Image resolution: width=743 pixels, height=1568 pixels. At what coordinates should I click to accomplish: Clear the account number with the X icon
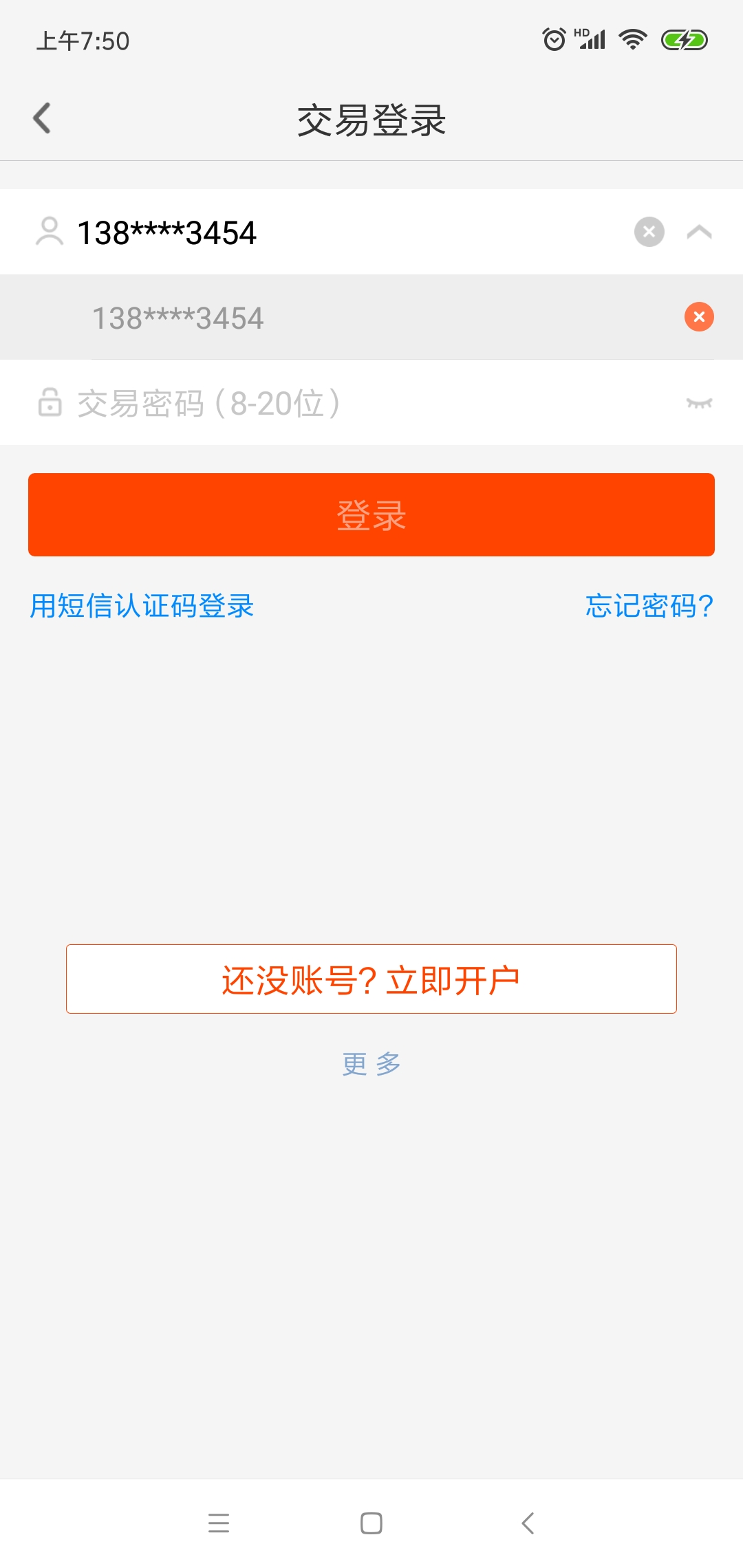647,232
